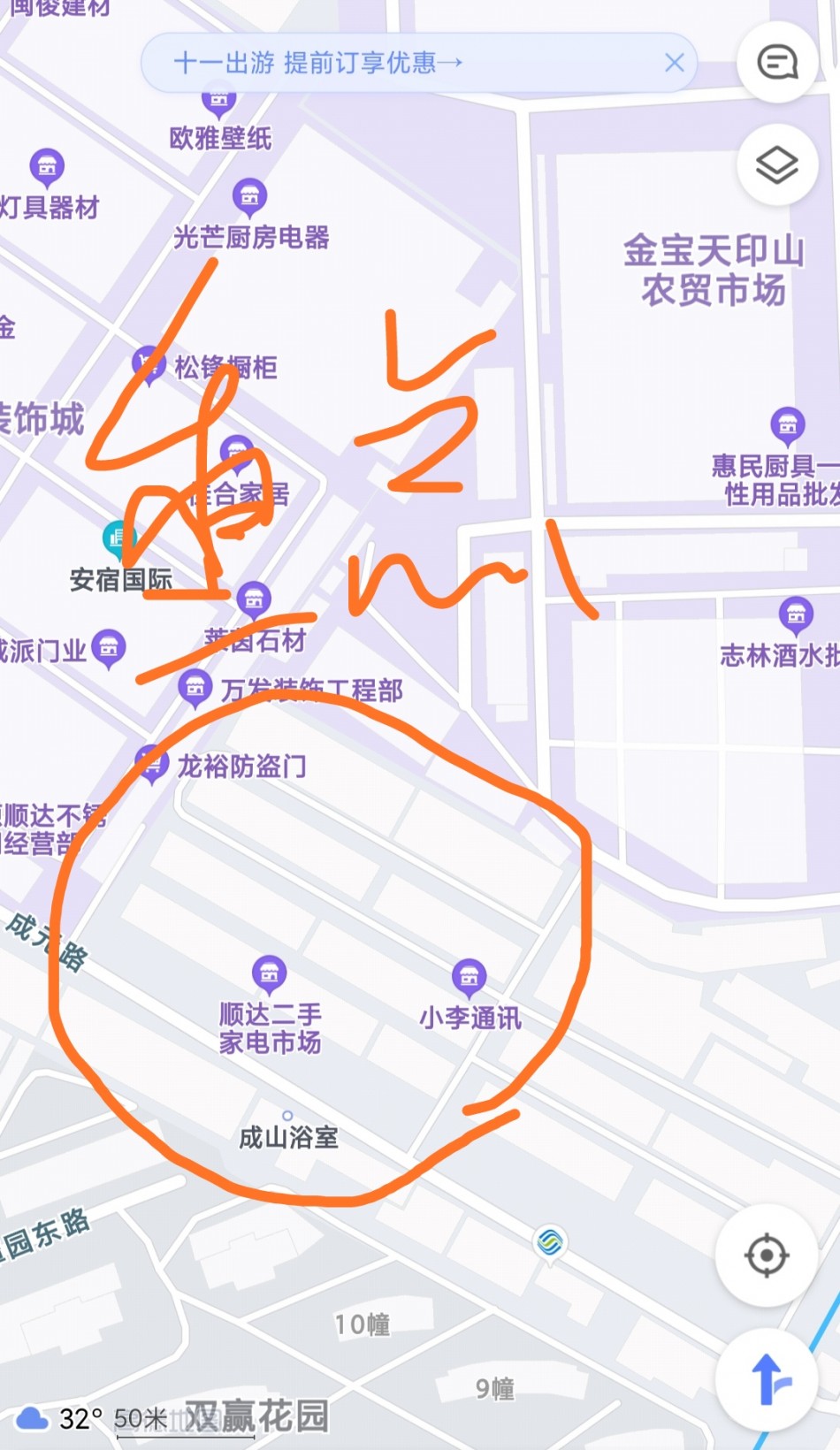This screenshot has width=840, height=1450.
Task: Open the map layers selector
Action: click(777, 165)
